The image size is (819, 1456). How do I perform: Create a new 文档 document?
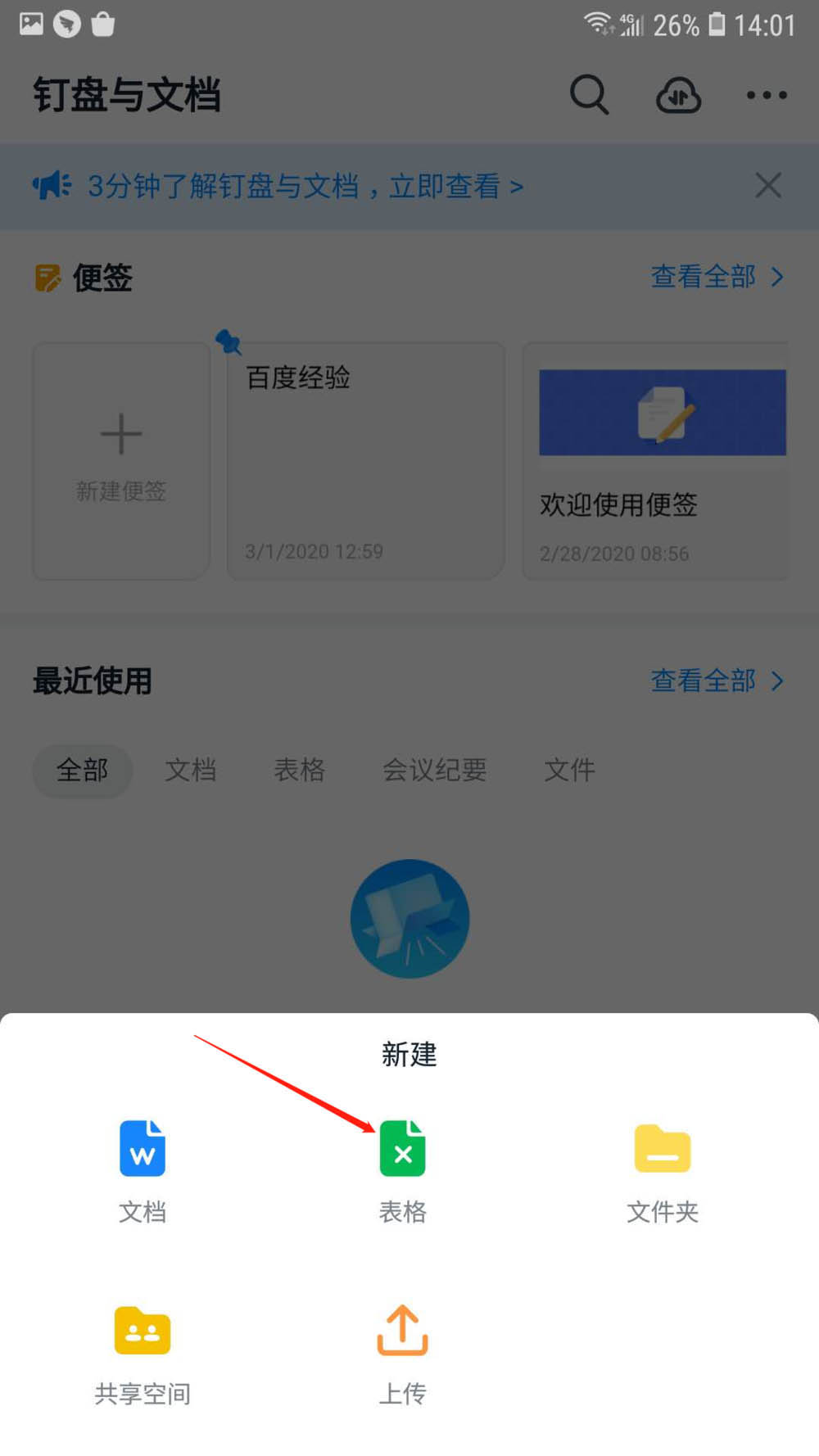coord(143,1168)
